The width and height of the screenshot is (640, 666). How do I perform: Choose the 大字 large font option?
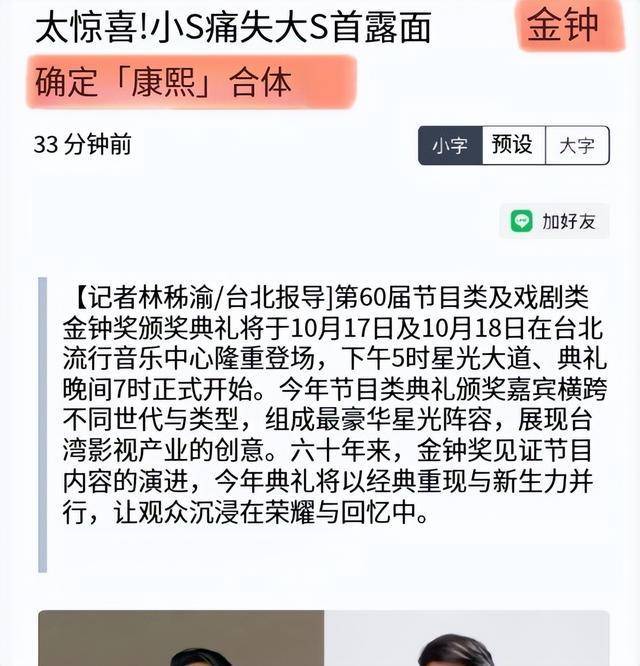(x=577, y=146)
